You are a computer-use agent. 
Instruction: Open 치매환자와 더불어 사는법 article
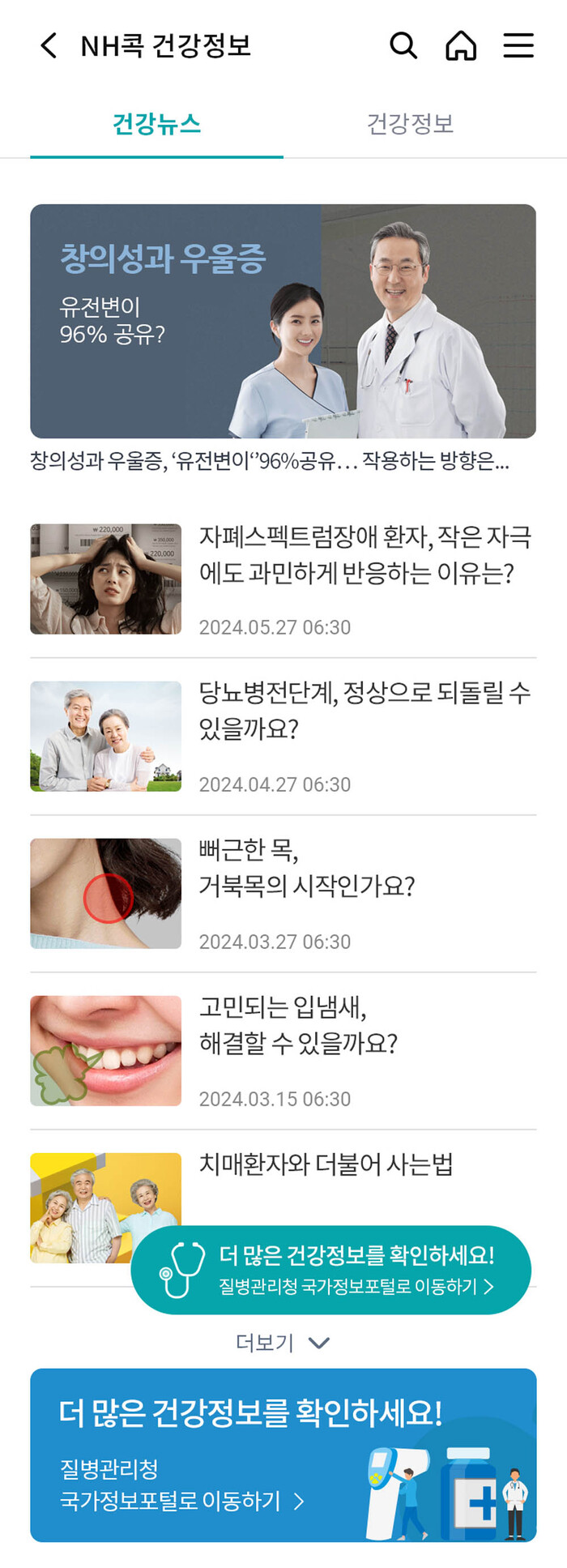pyautogui.click(x=326, y=1165)
